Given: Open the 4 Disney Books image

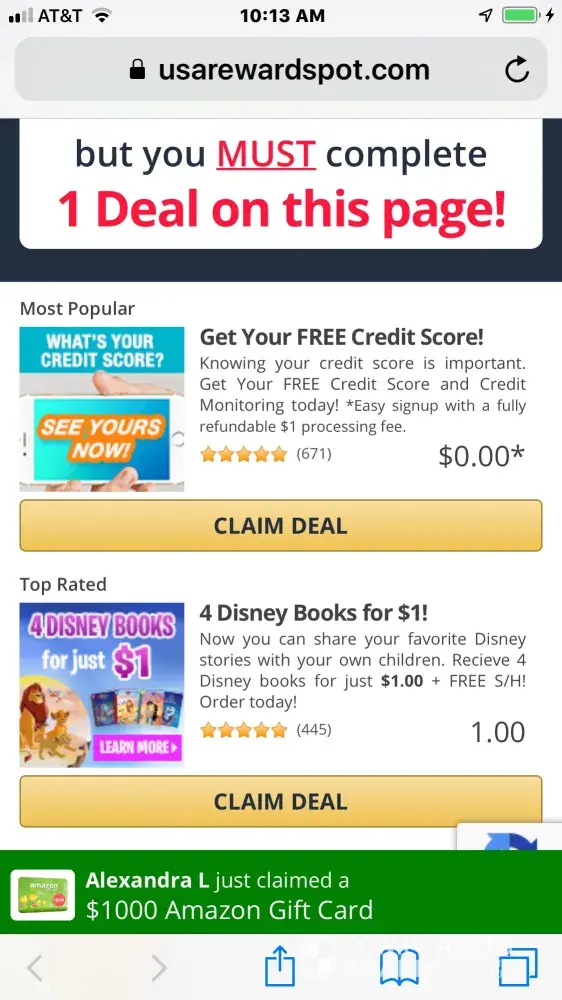Looking at the screenshot, I should [102, 685].
